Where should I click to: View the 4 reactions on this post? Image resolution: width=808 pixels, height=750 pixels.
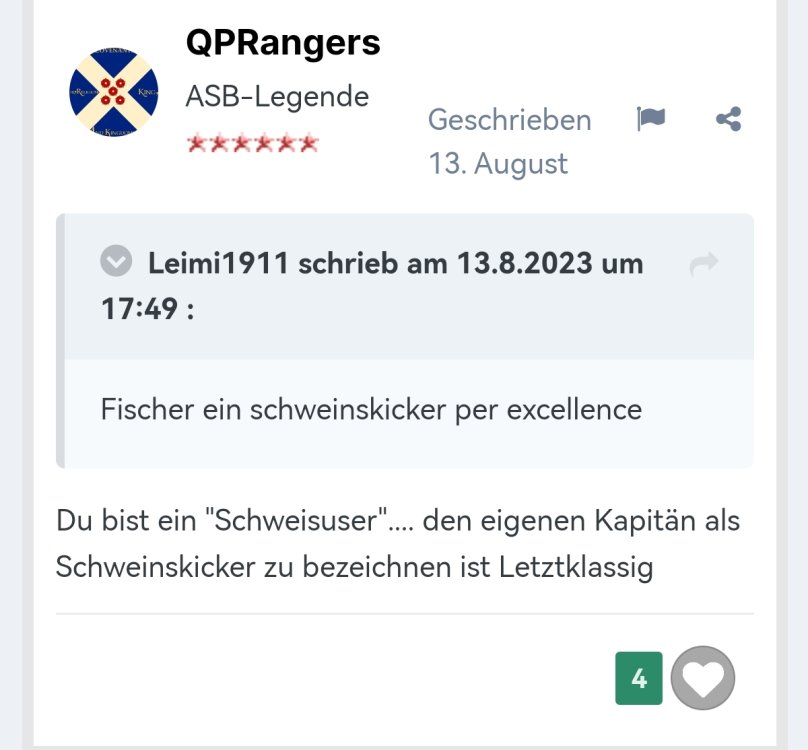(x=639, y=679)
